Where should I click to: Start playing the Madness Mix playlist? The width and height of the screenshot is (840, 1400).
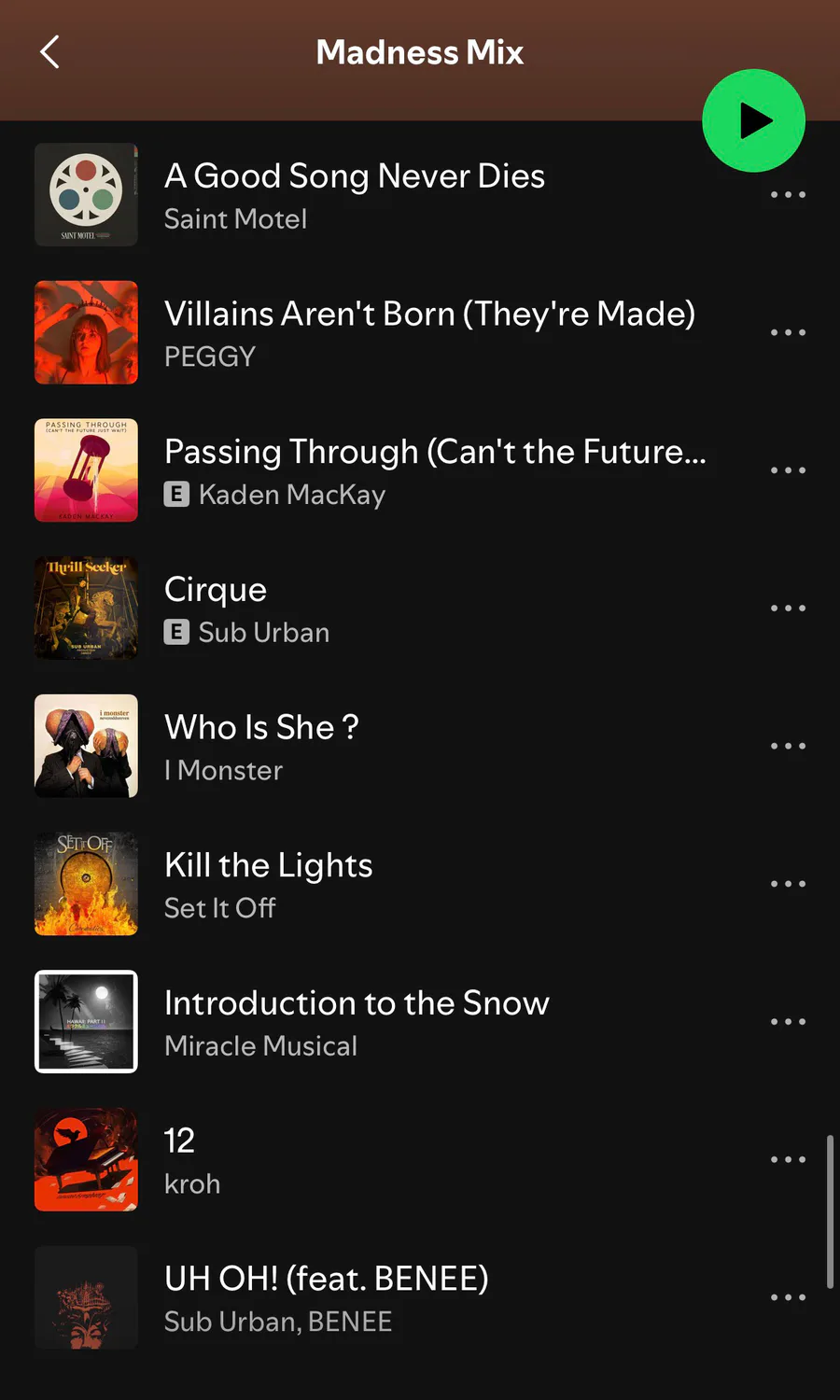(753, 121)
